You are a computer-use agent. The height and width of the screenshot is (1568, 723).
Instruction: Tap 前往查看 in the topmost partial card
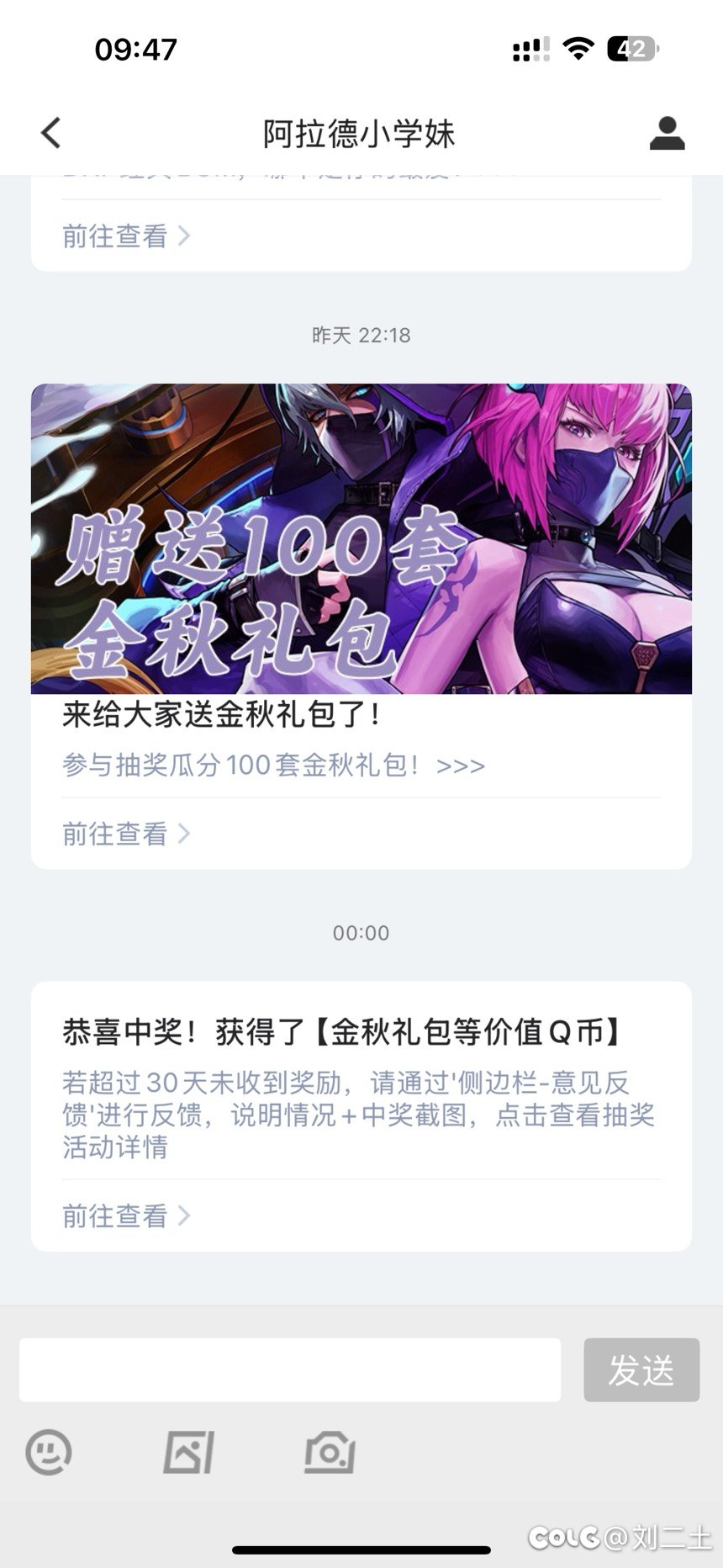[x=126, y=236]
